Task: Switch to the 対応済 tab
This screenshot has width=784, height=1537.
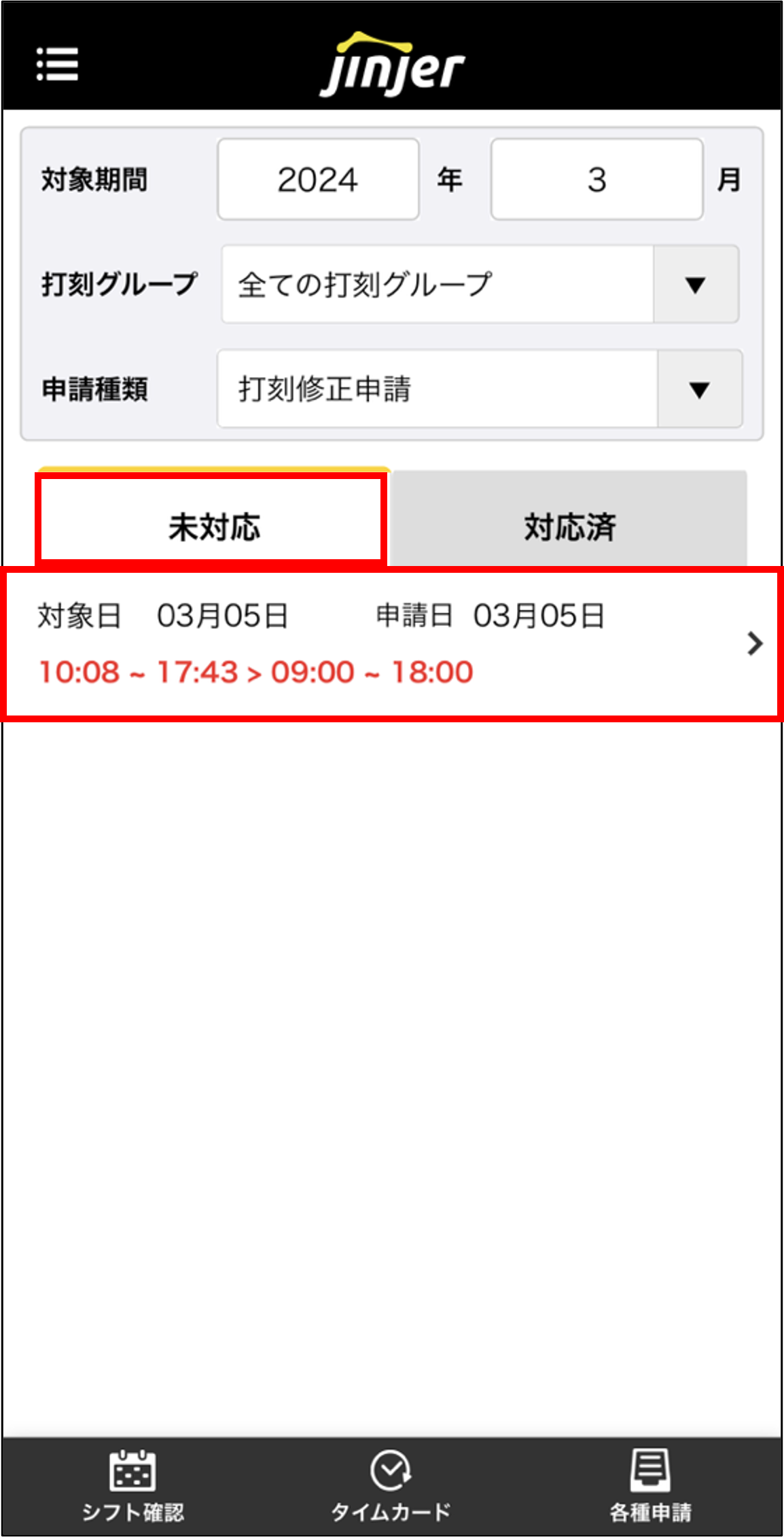Action: click(x=569, y=526)
